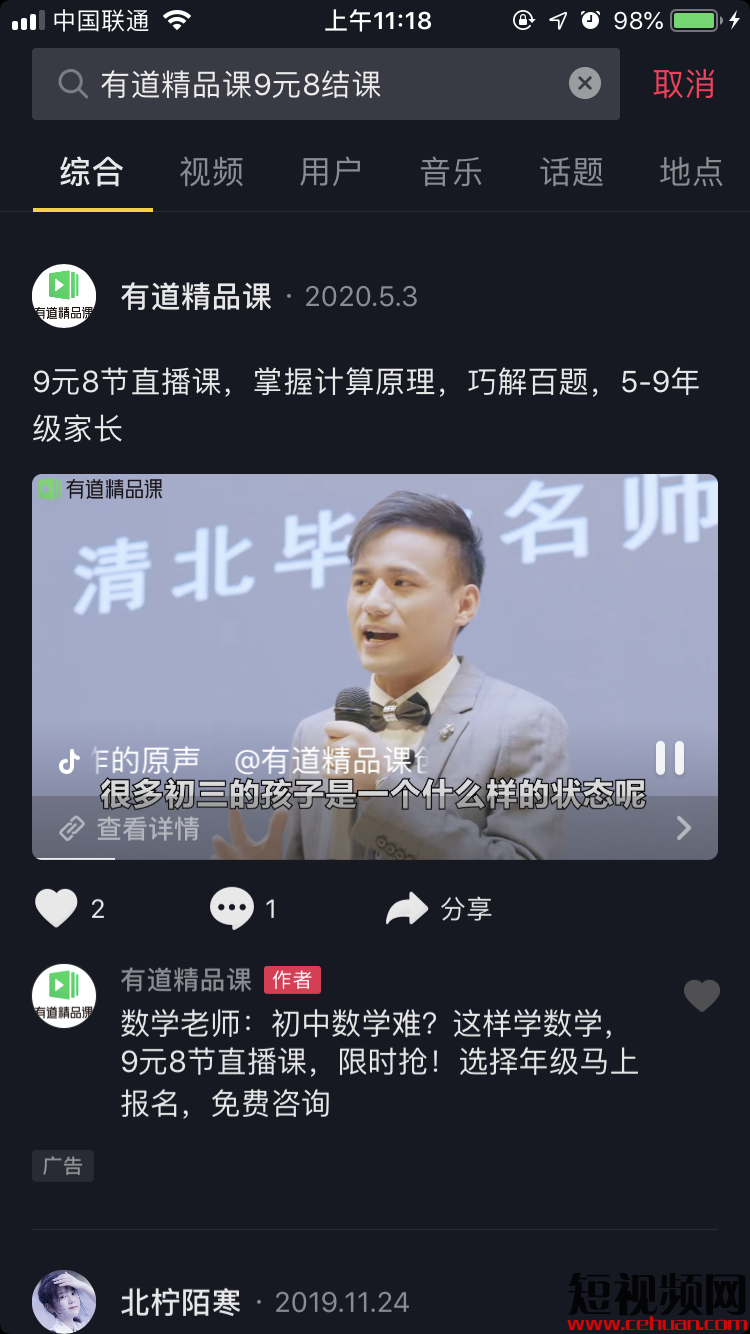Screen dimensions: 750x1334
Task: Open comments on the 有道精品课 post
Action: click(232, 909)
